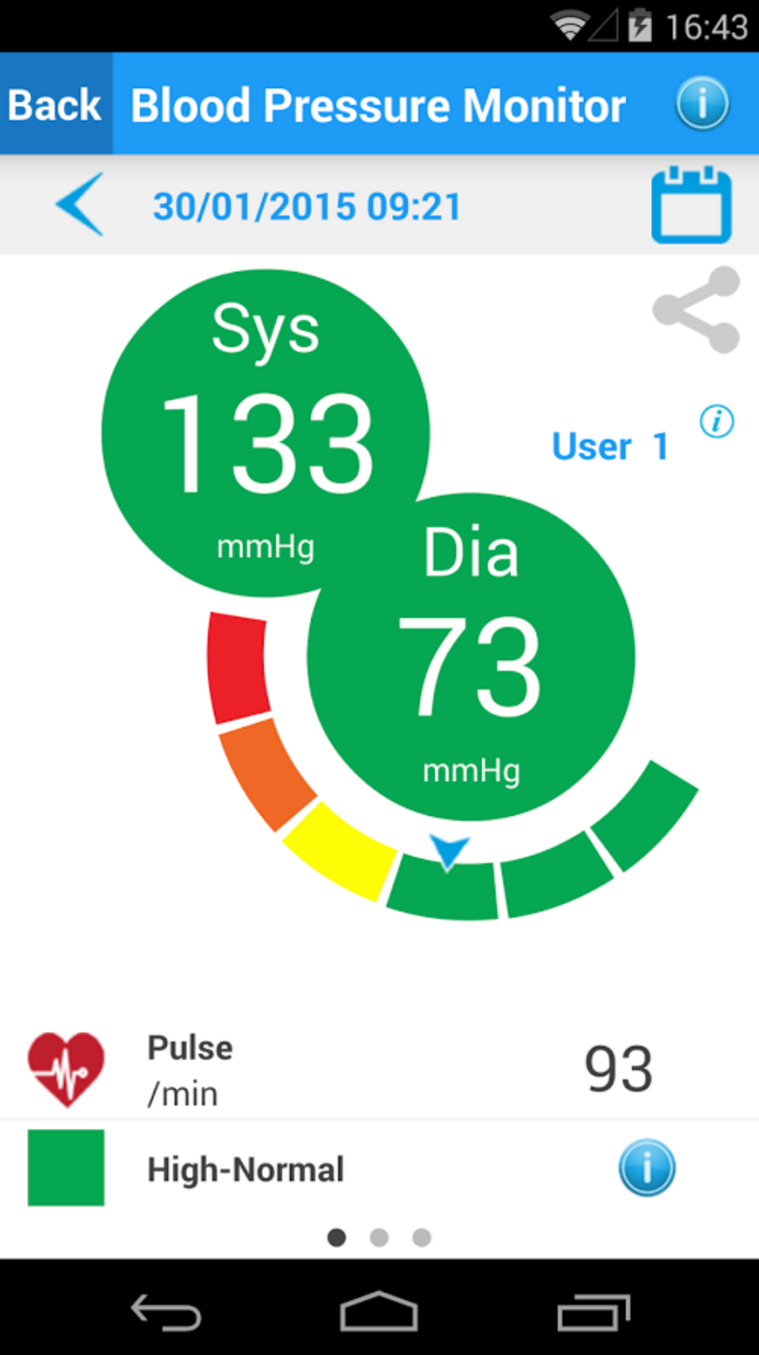Go to the home screen

(x=379, y=1311)
